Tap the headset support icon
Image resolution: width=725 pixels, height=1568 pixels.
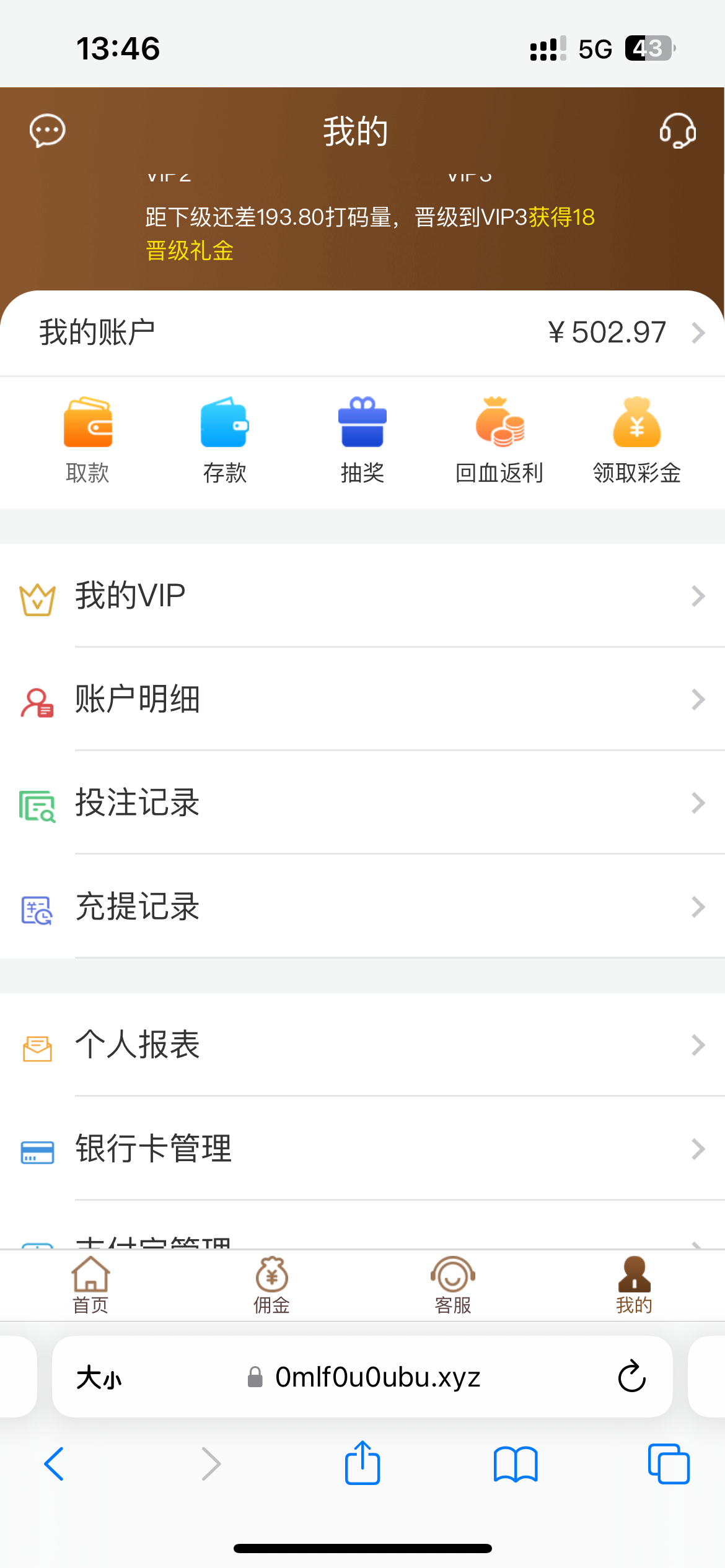(x=677, y=131)
